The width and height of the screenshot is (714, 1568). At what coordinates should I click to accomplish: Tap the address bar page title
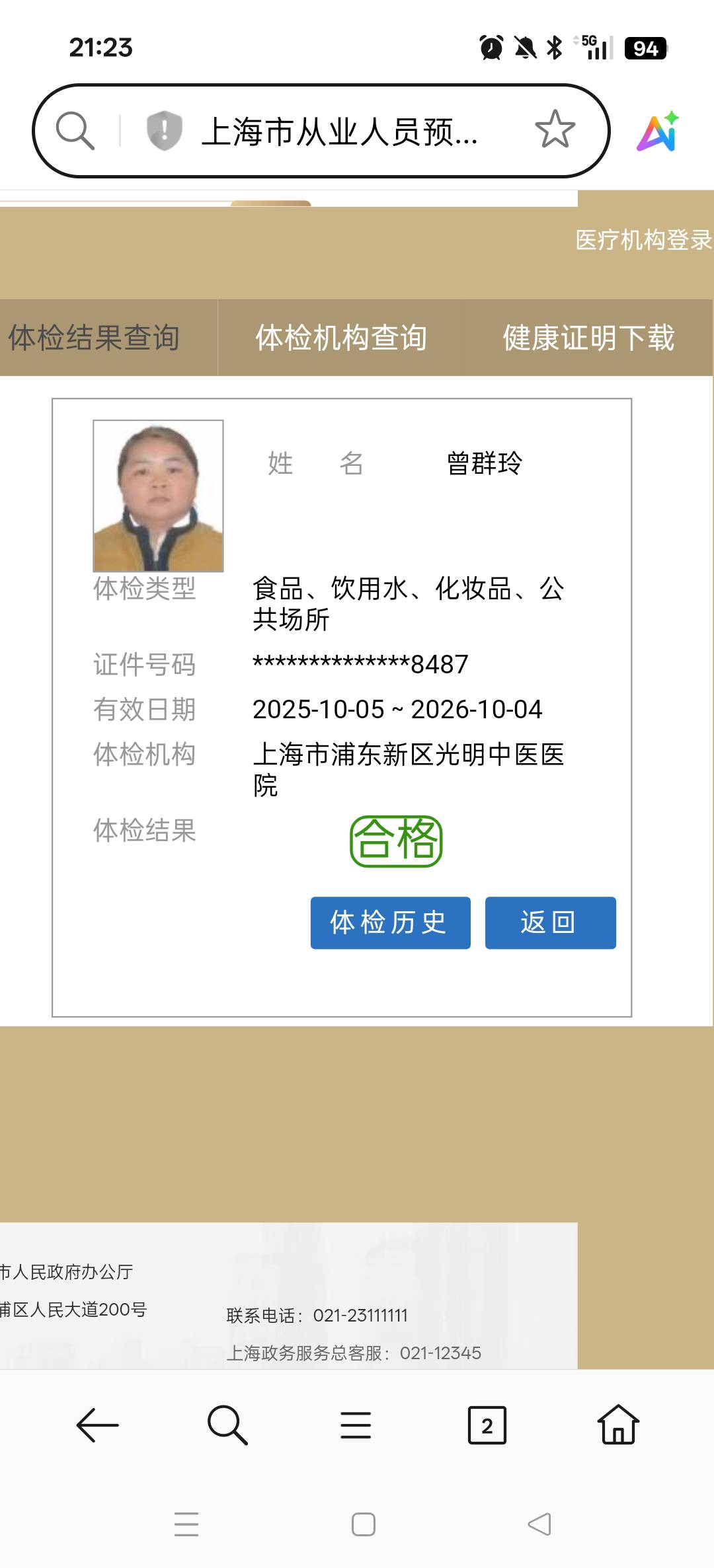340,131
